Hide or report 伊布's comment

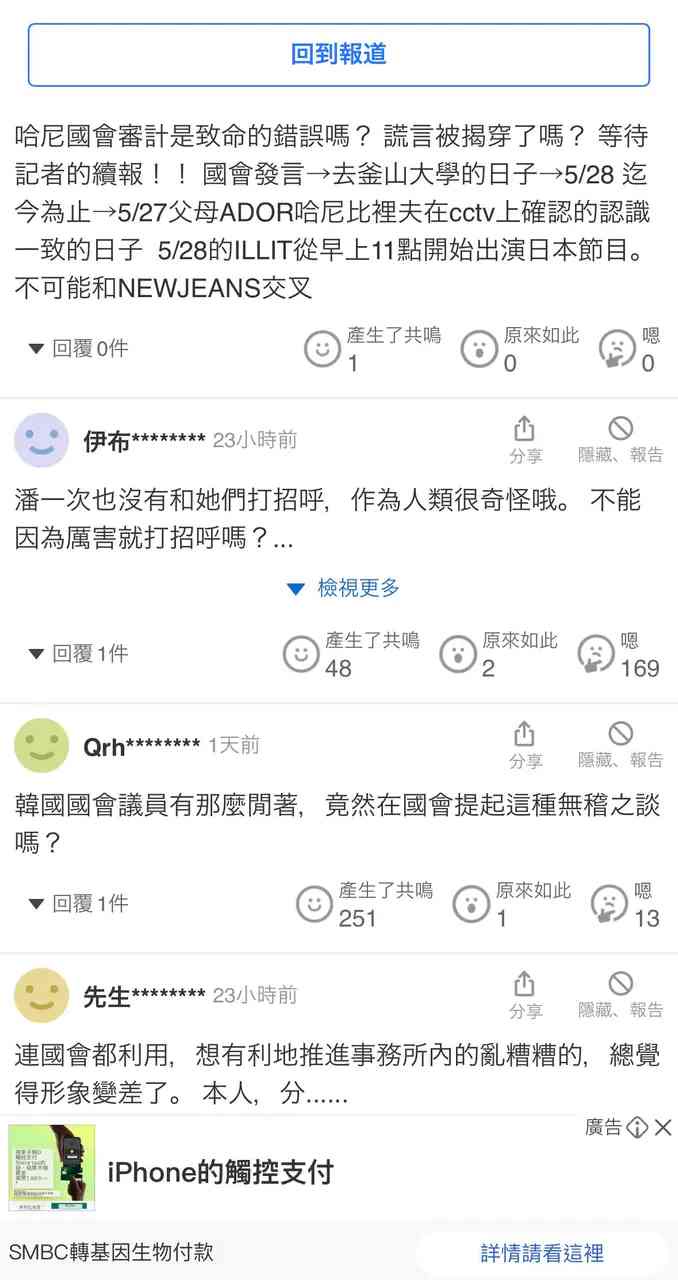620,440
